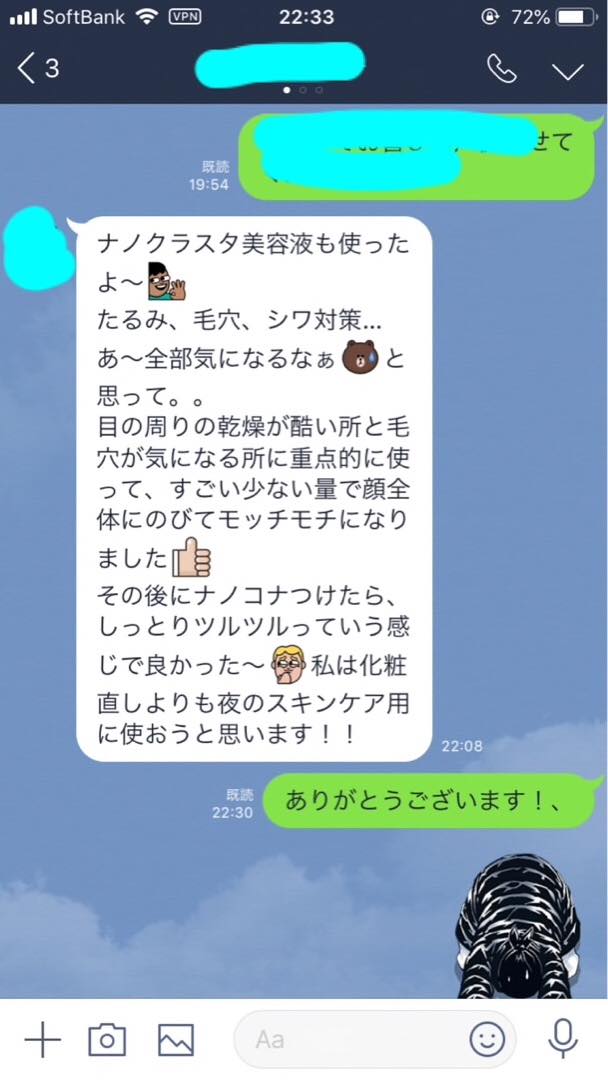The height and width of the screenshot is (1080, 608).
Task: Tap the Aa message input field
Action: pos(375,1039)
